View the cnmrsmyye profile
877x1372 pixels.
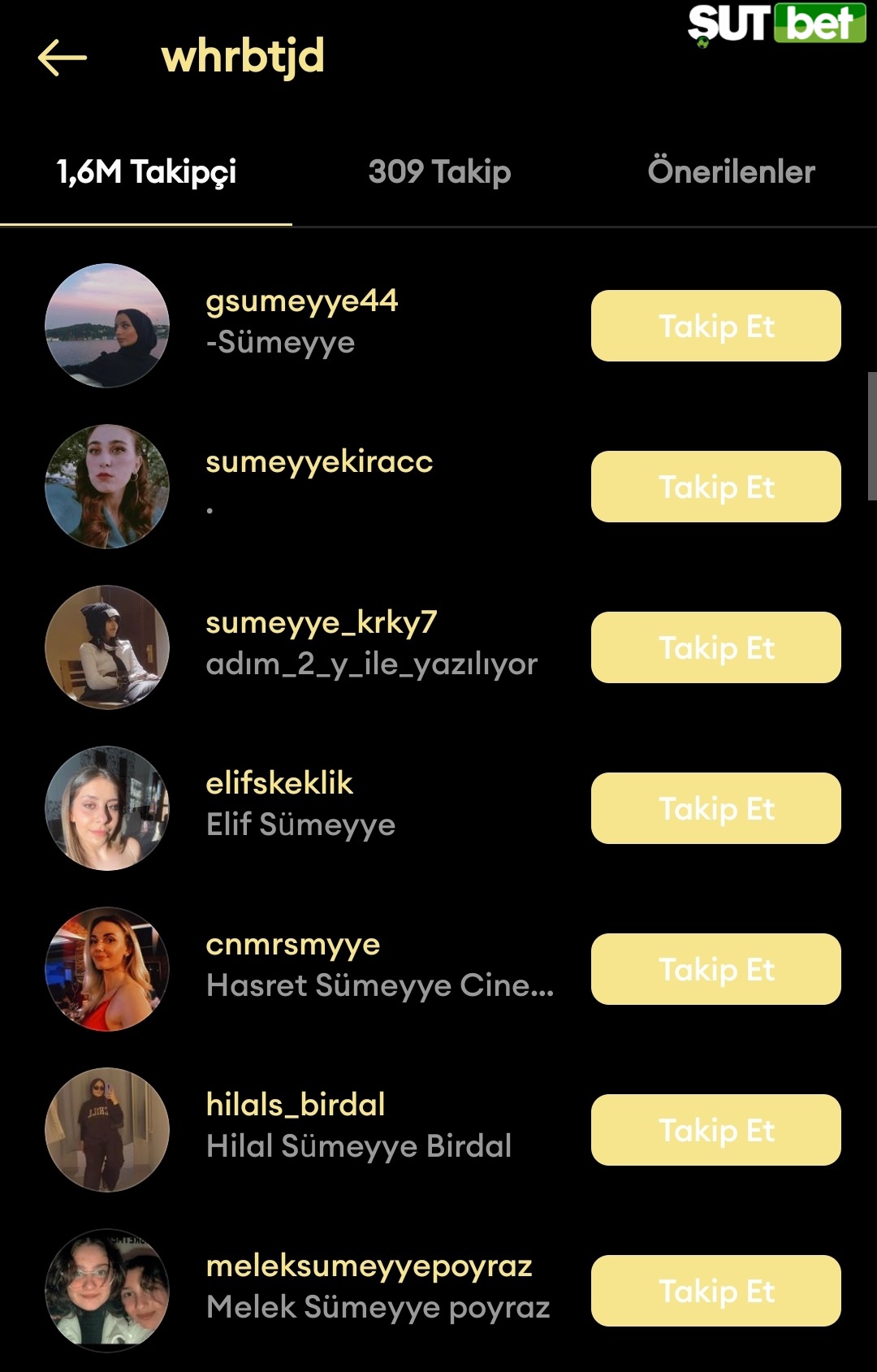[x=292, y=945]
